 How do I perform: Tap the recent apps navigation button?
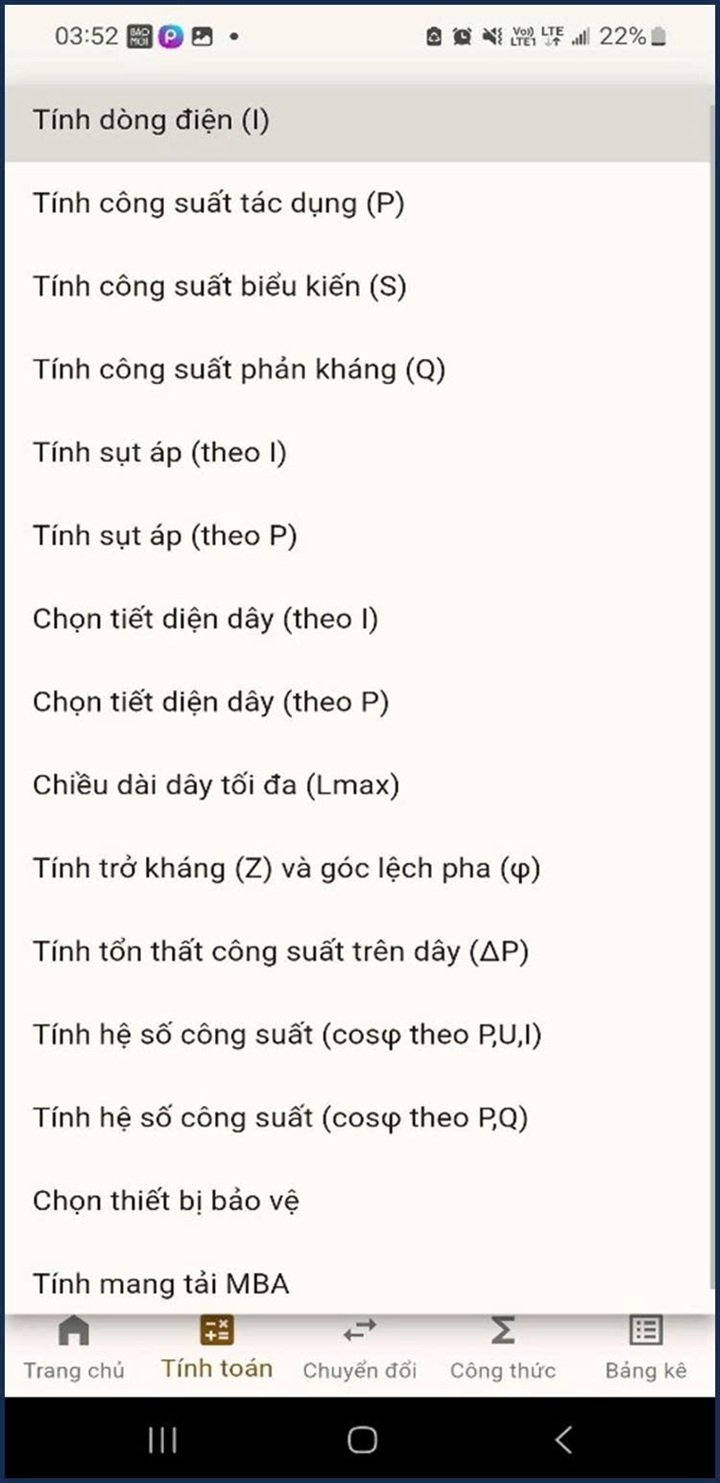pos(160,1440)
